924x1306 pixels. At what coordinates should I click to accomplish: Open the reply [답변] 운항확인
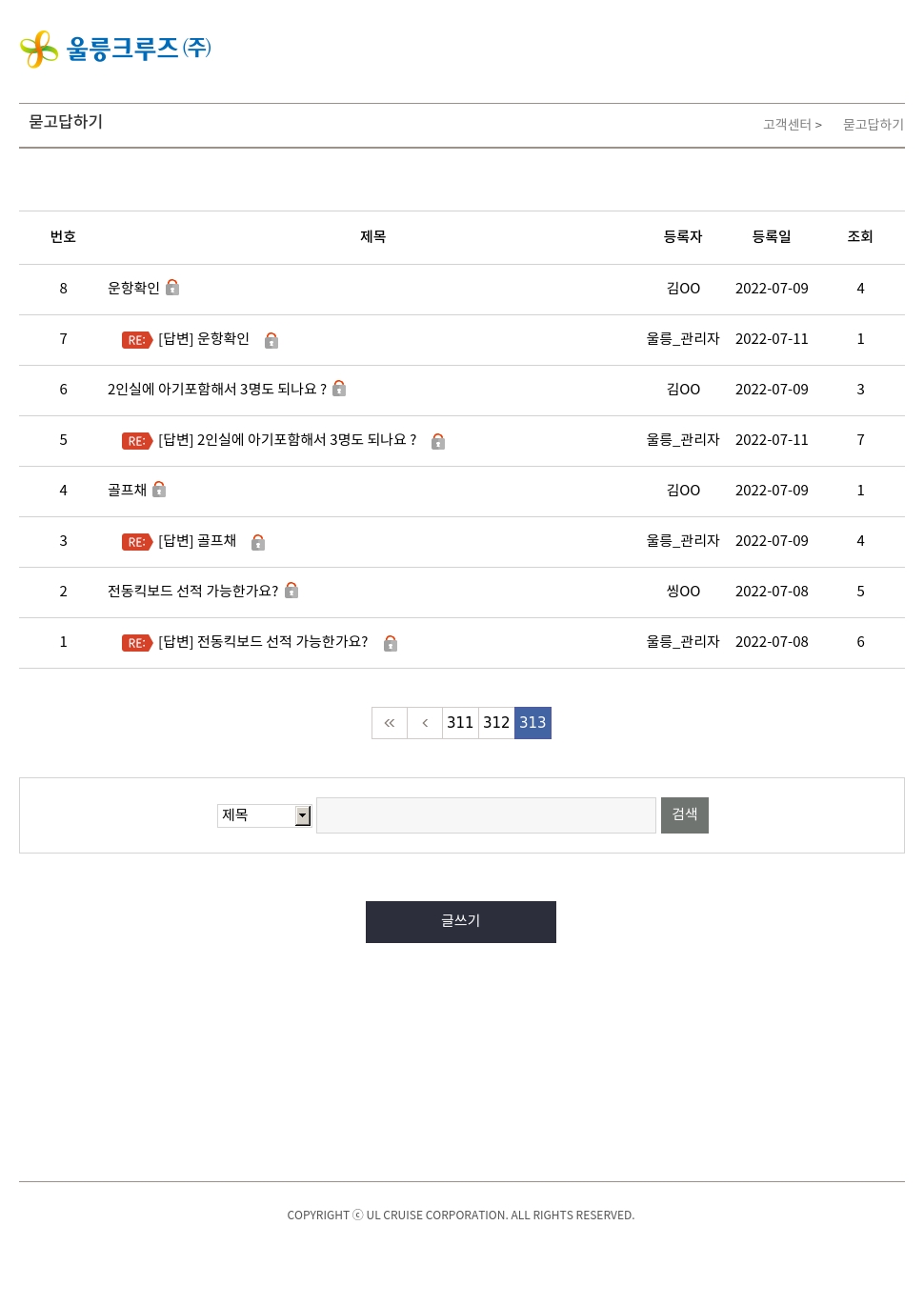tap(204, 339)
